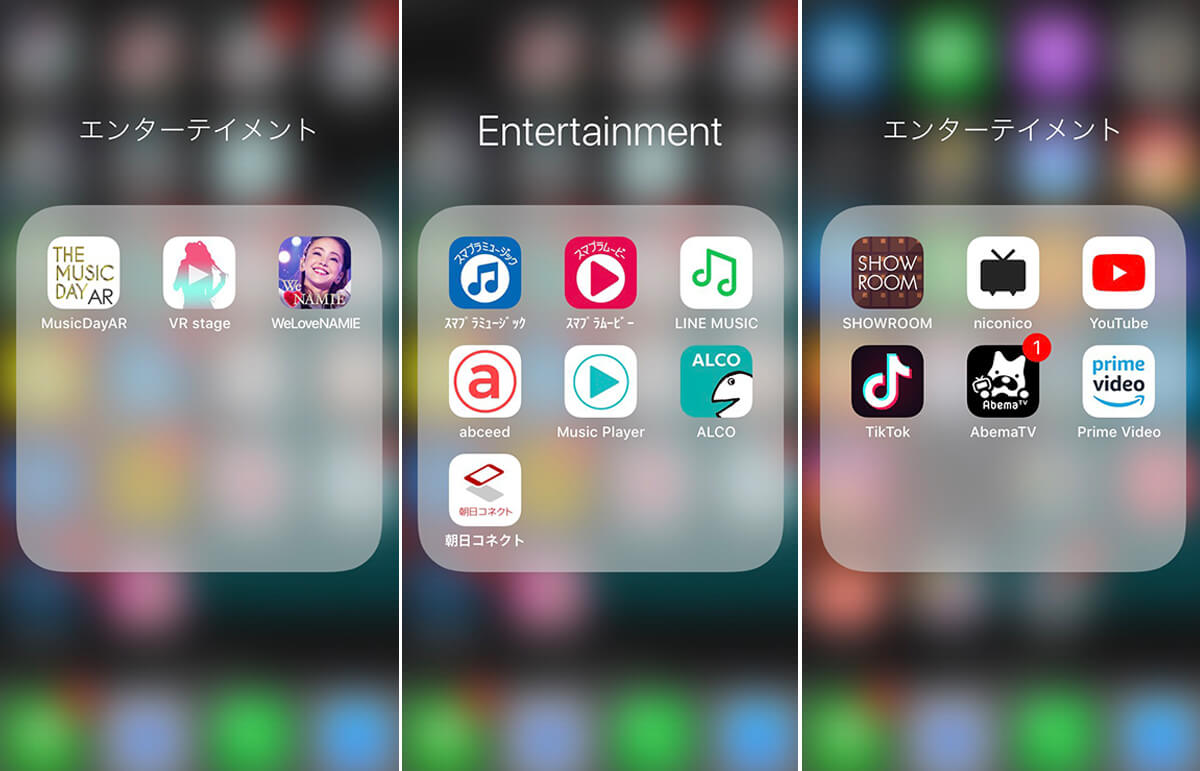Open the Music Player app
1200x771 pixels.
click(601, 381)
